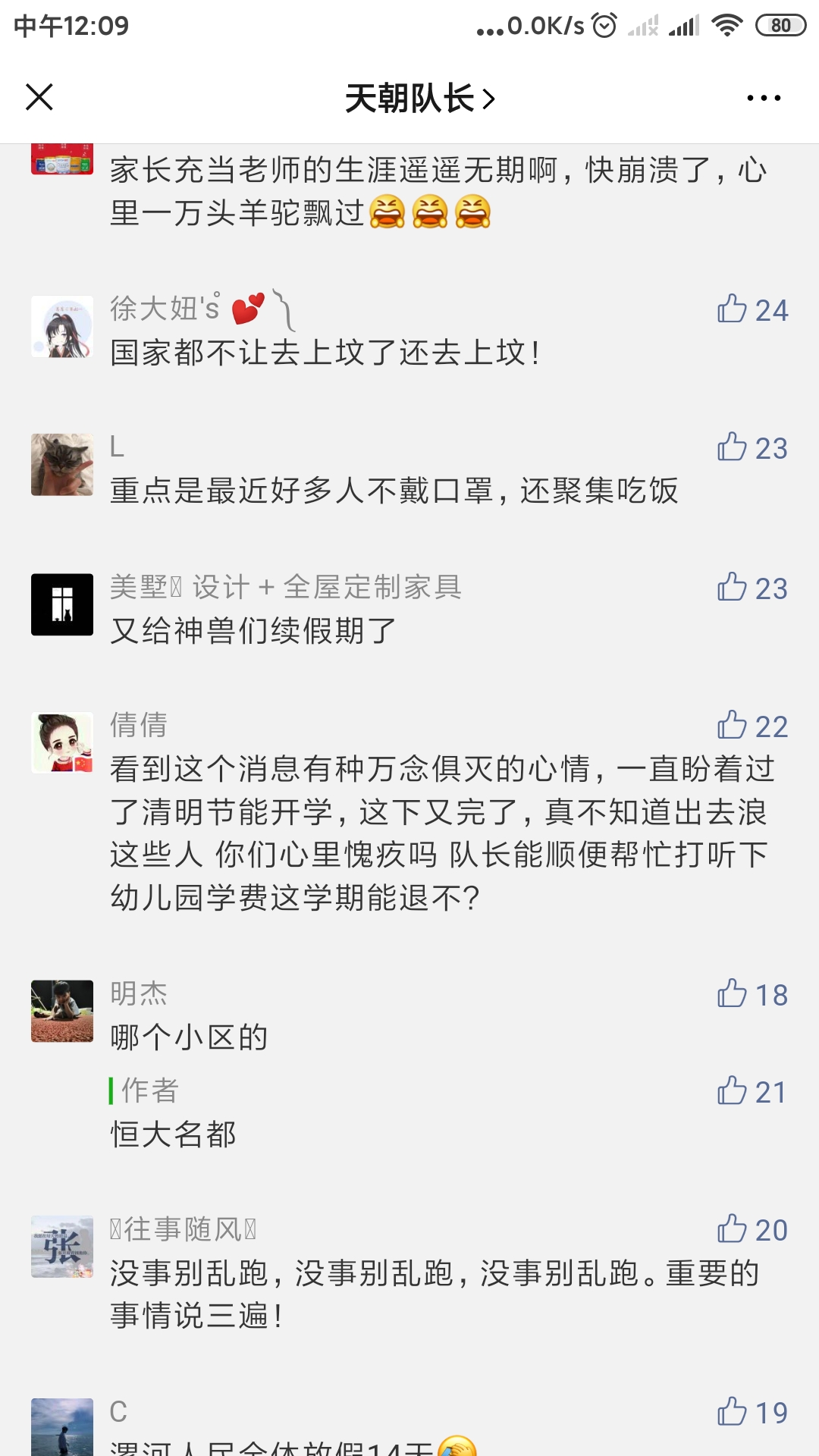Like C's comment
Viewport: 819px width, 1456px height.
pyautogui.click(x=733, y=1412)
